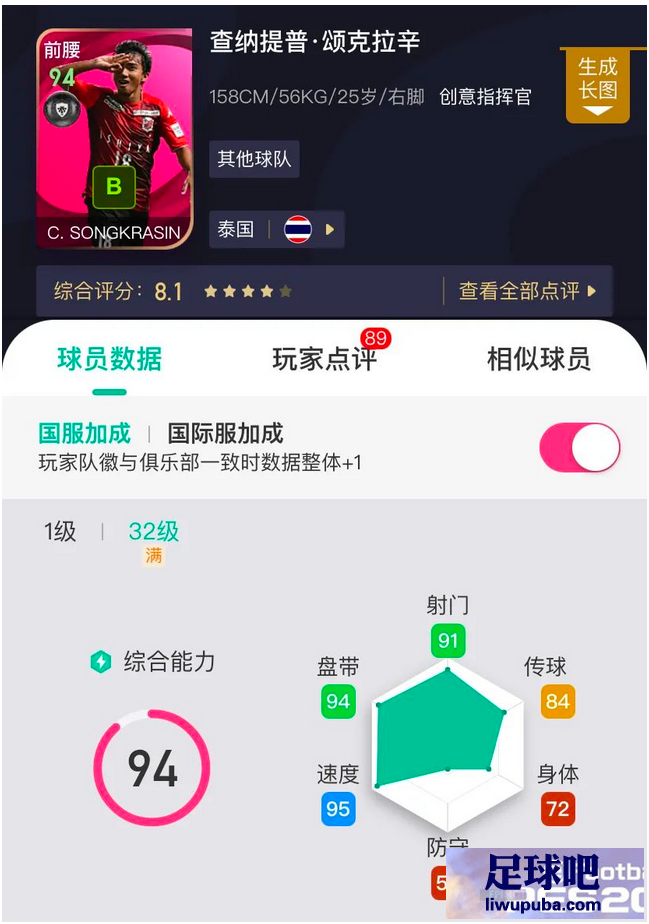The height and width of the screenshot is (924, 649).
Task: Open the C. SONGKRASIN player card
Action: point(114,138)
